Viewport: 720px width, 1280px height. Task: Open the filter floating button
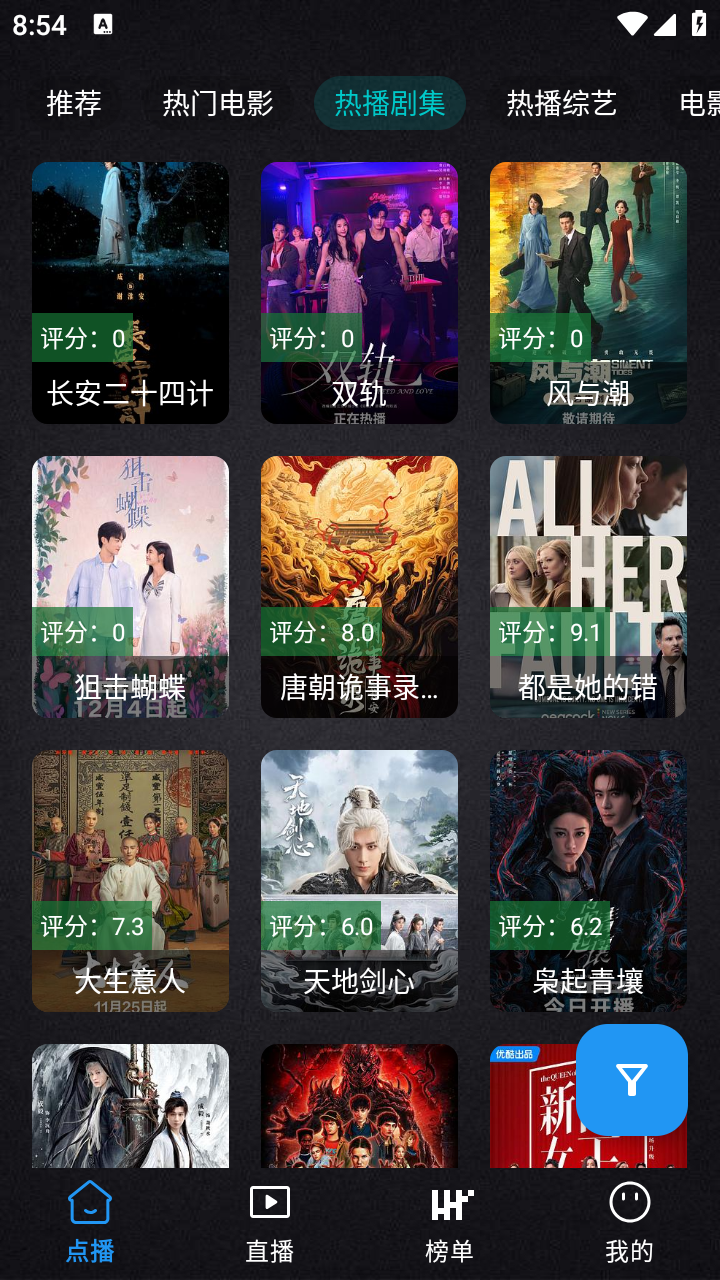pyautogui.click(x=632, y=1080)
